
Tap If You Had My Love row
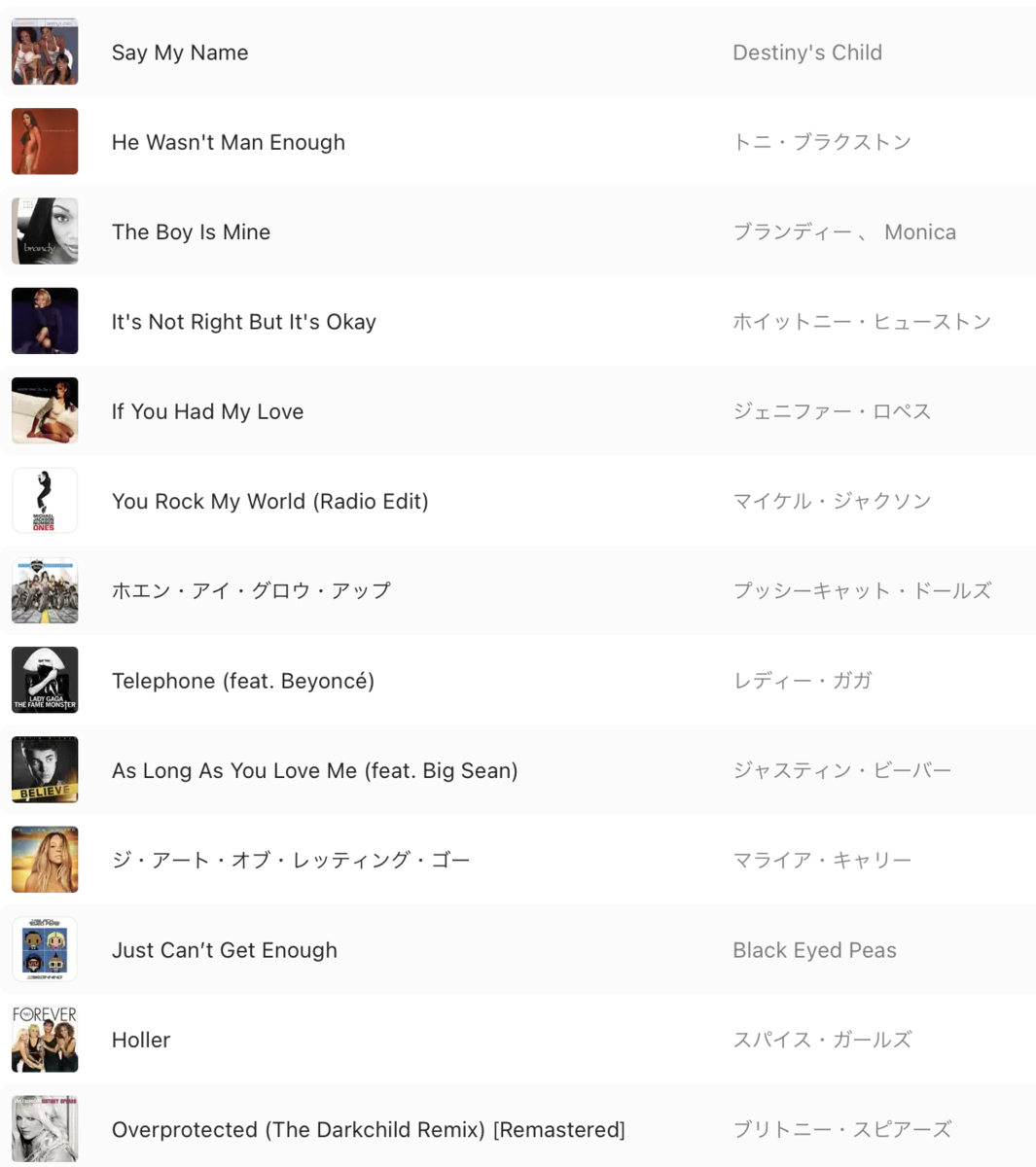[x=207, y=411]
